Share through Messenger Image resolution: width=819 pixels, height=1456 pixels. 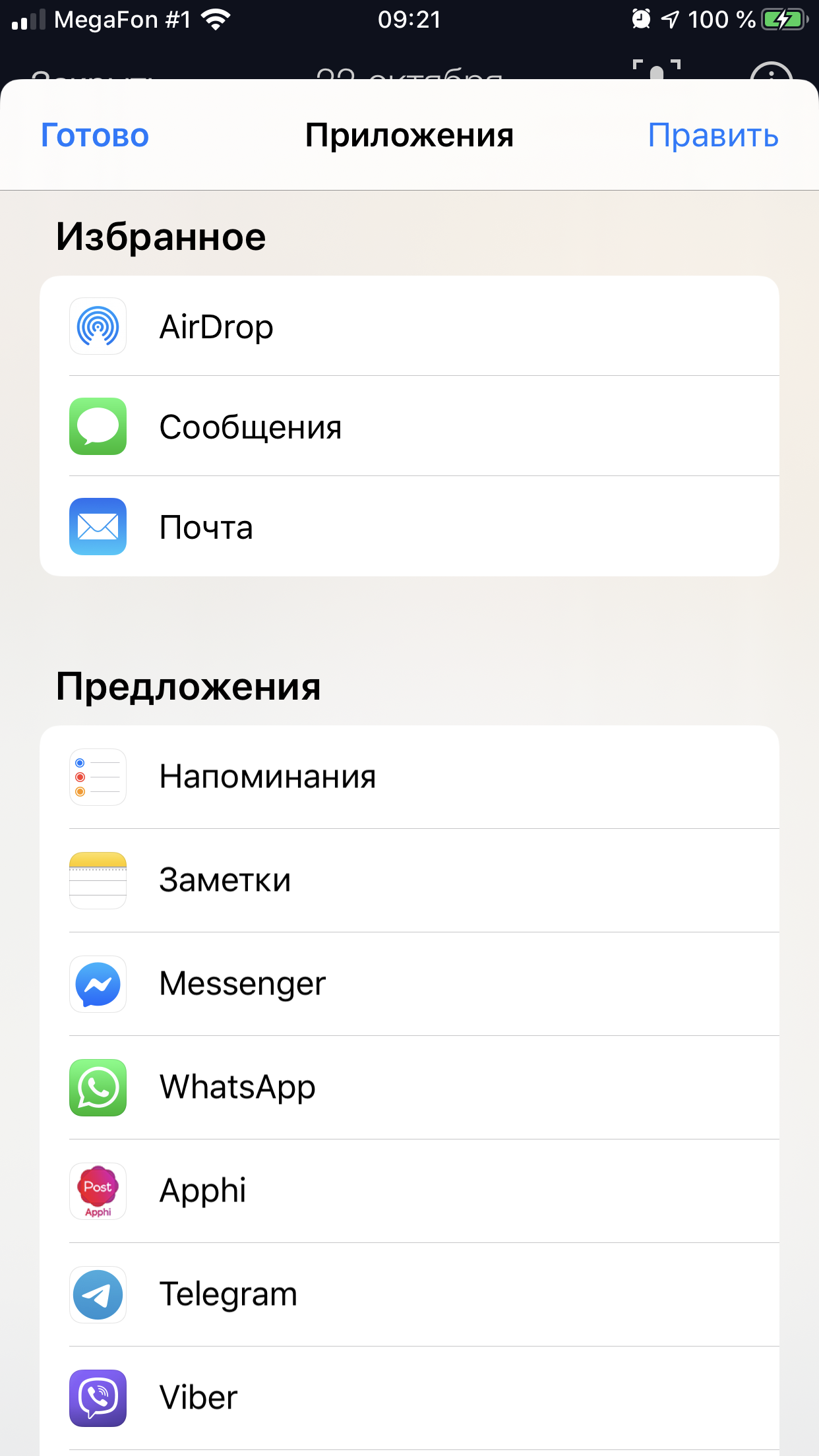tap(409, 984)
